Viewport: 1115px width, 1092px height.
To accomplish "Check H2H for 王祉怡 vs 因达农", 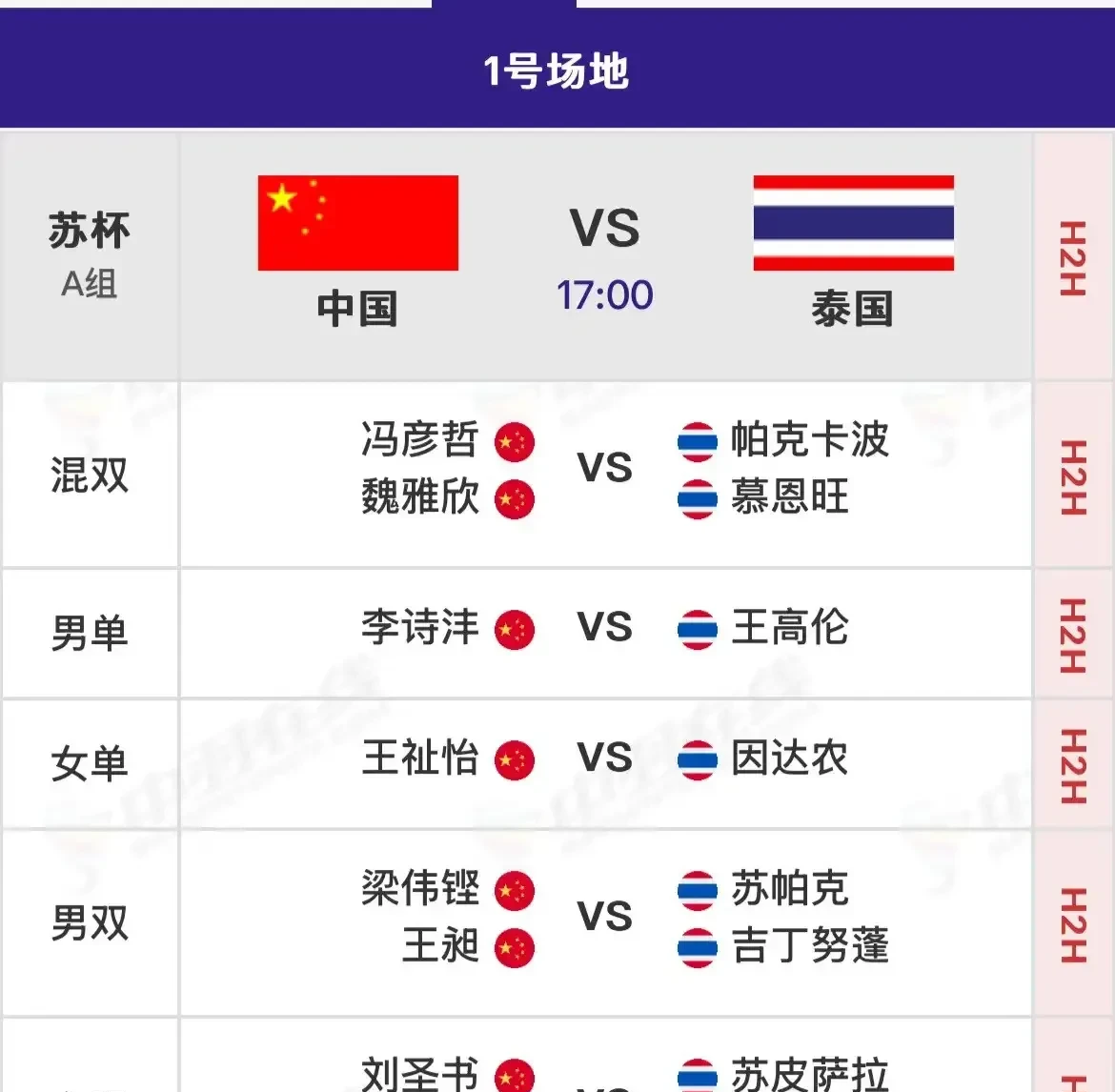I will click(x=1073, y=766).
